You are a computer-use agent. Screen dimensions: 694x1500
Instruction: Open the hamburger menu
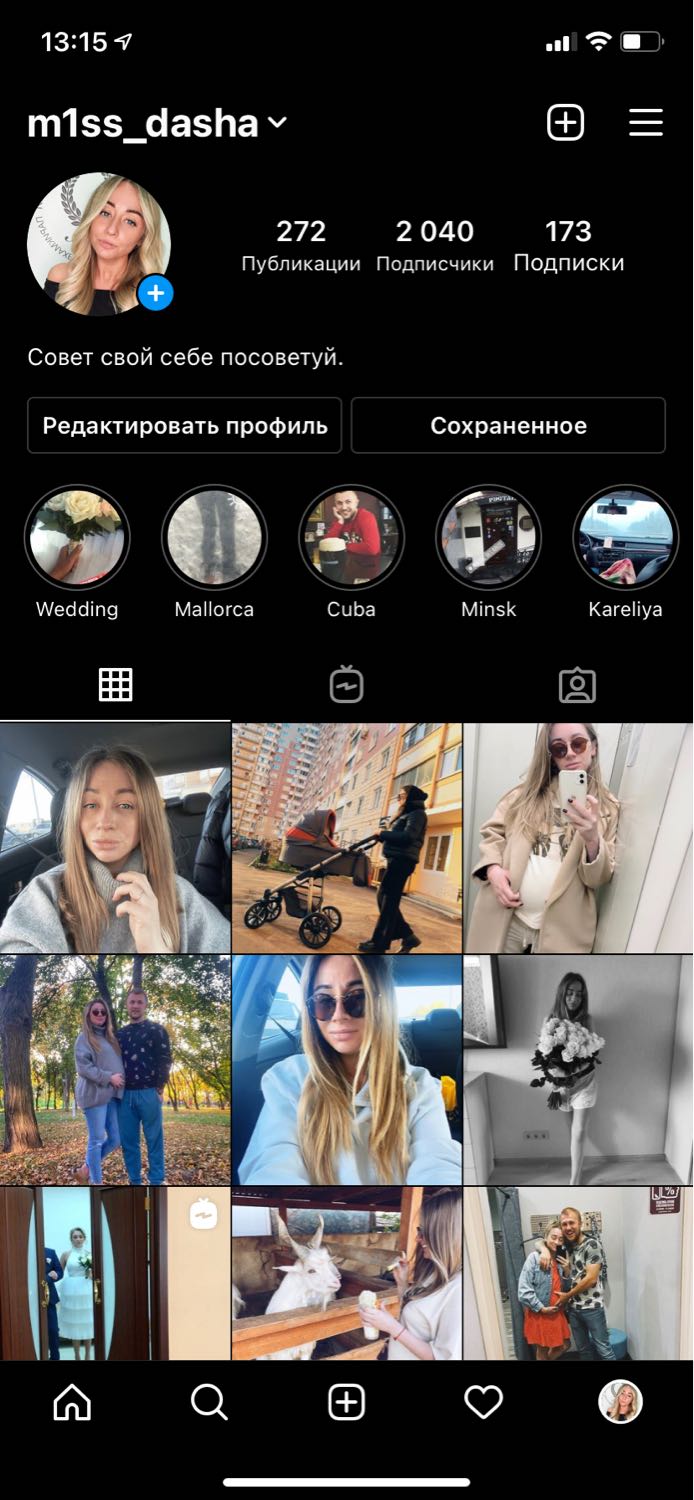pos(646,123)
